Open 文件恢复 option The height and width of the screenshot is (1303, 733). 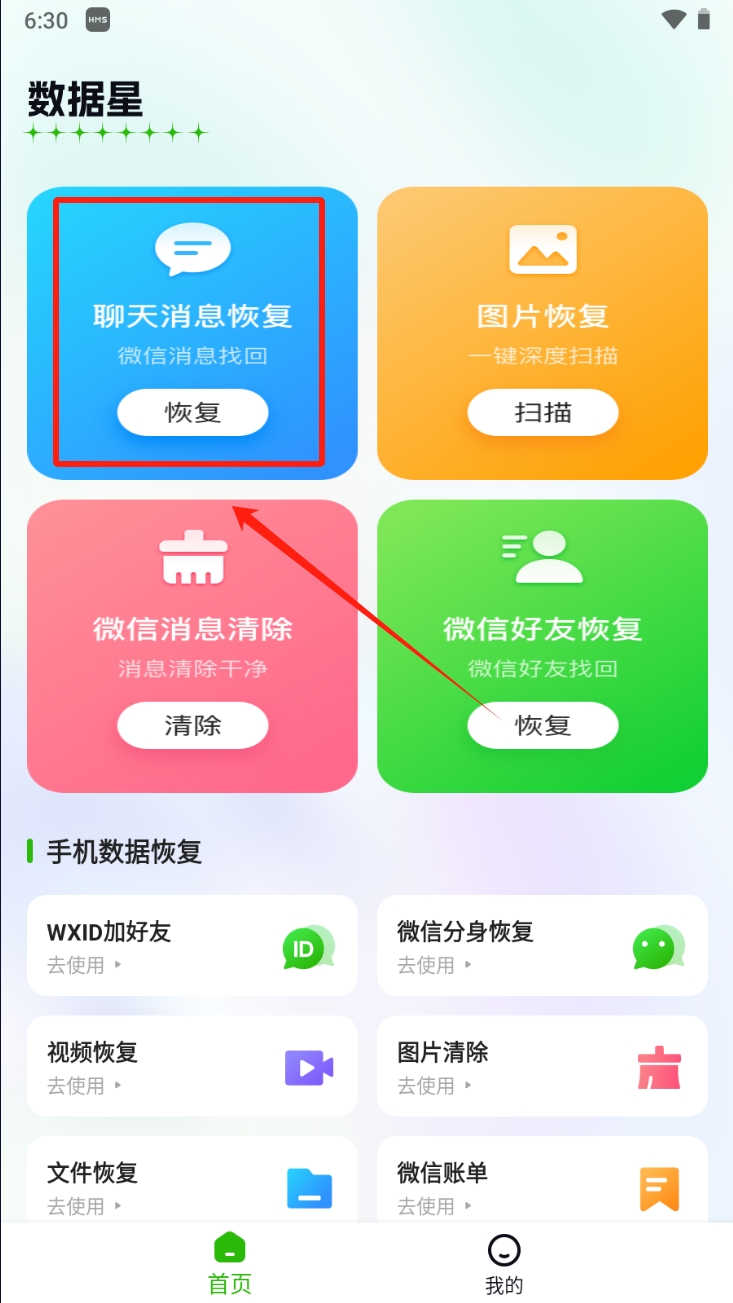[192, 1183]
